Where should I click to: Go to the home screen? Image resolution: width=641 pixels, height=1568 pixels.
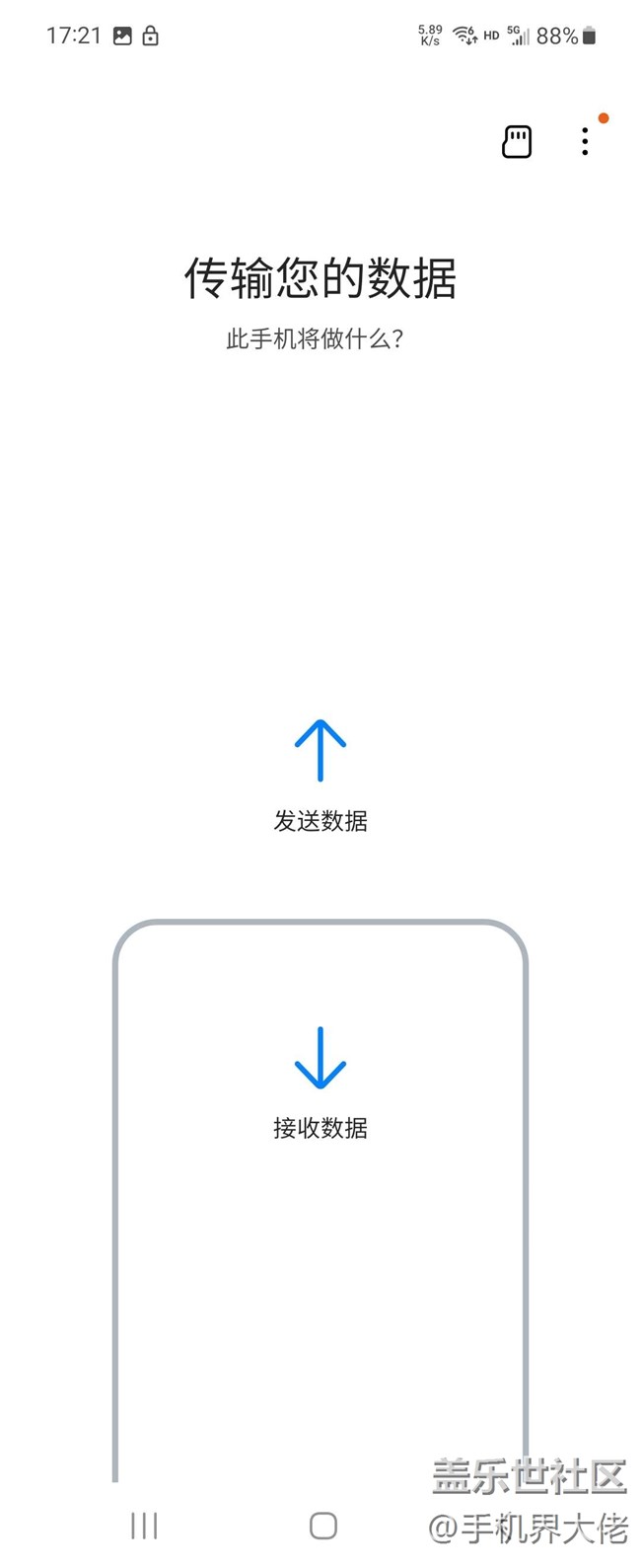pos(323,1526)
